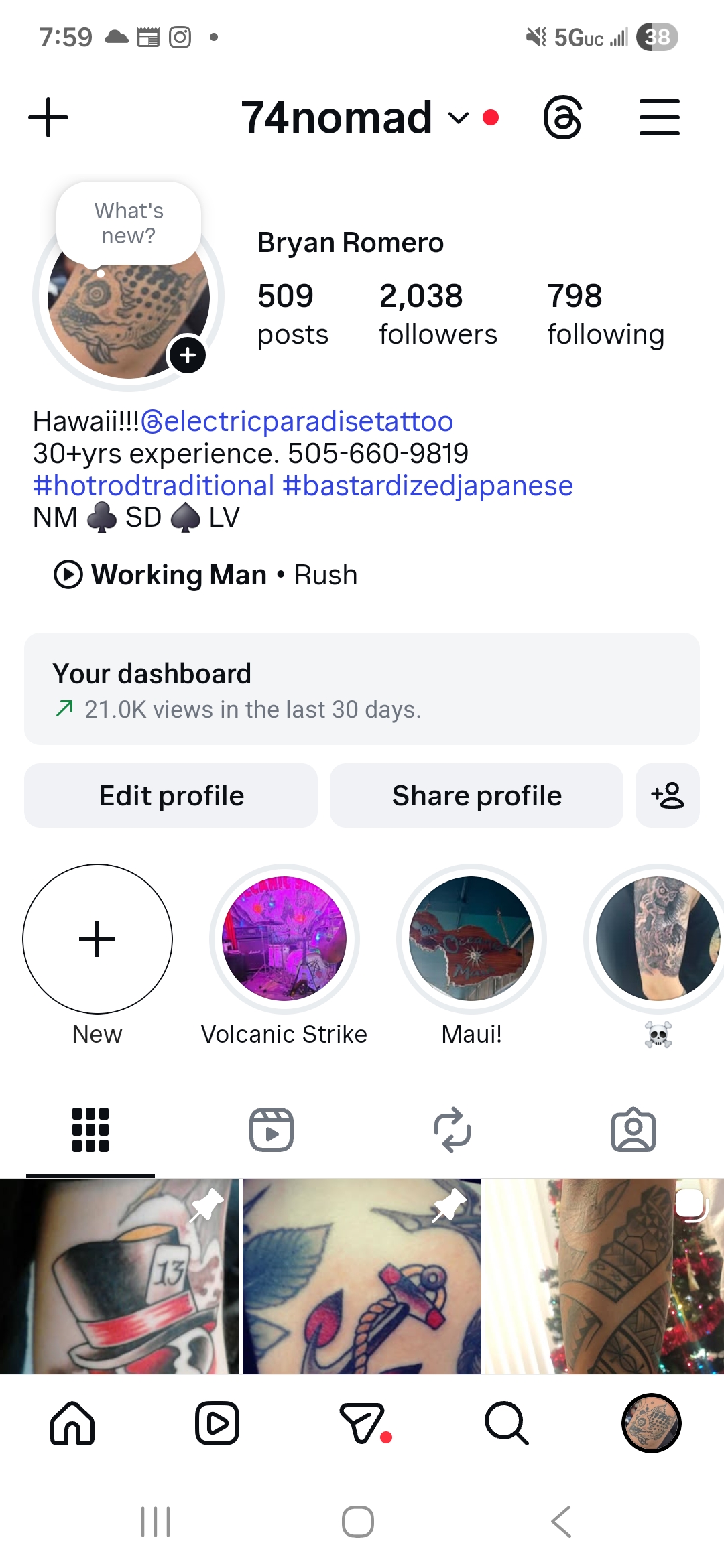Viewport: 724px width, 1568px height.
Task: Open the electricparadisetattoo profile link
Action: tap(300, 421)
